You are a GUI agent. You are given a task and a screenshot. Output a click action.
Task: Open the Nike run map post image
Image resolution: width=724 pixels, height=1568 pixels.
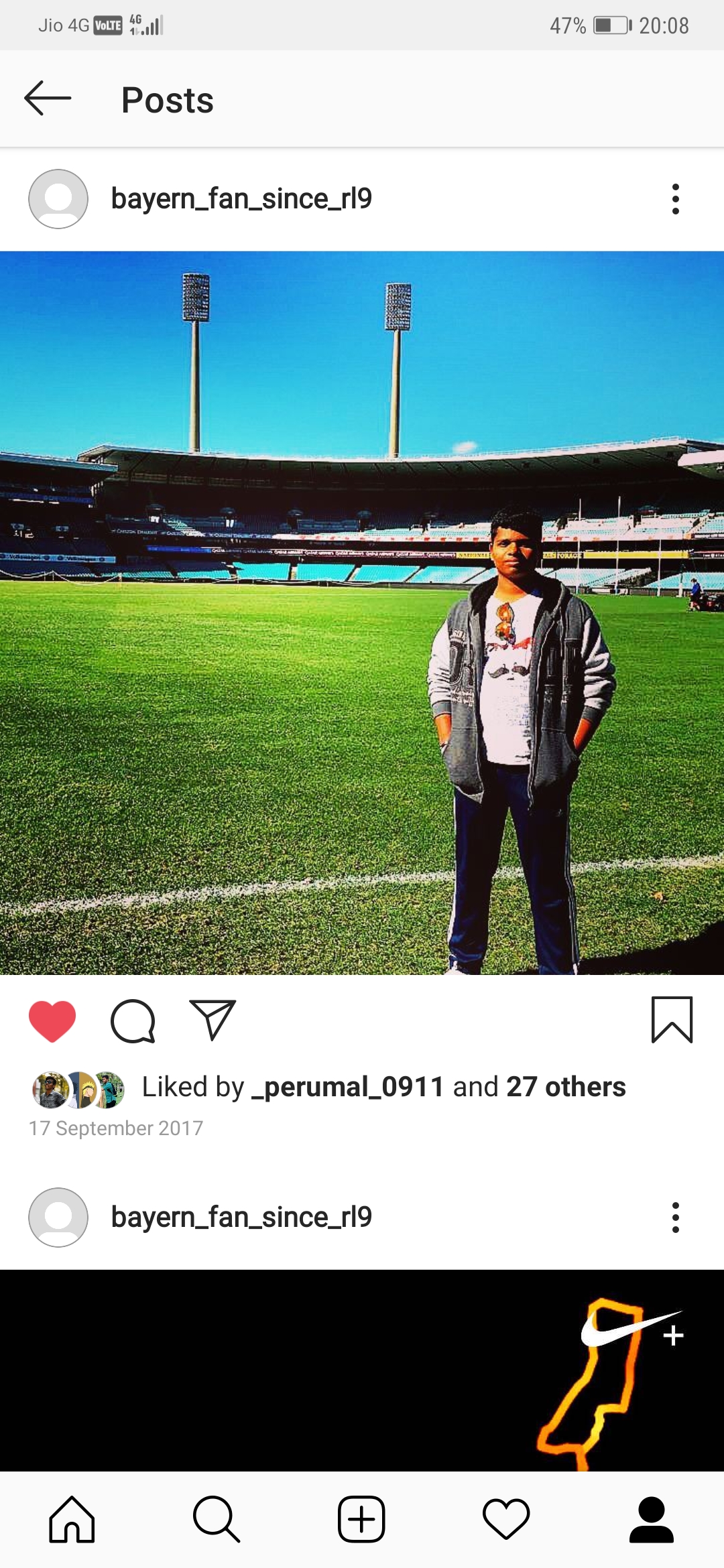pos(362,1370)
